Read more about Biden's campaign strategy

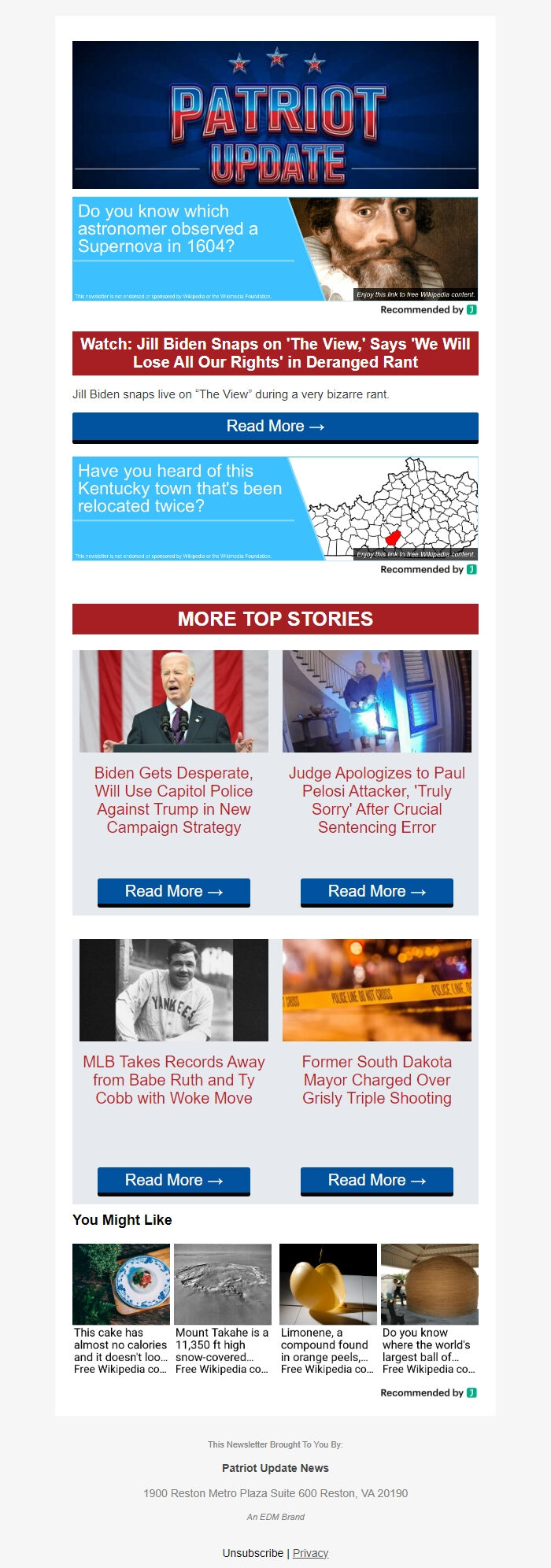tap(174, 892)
